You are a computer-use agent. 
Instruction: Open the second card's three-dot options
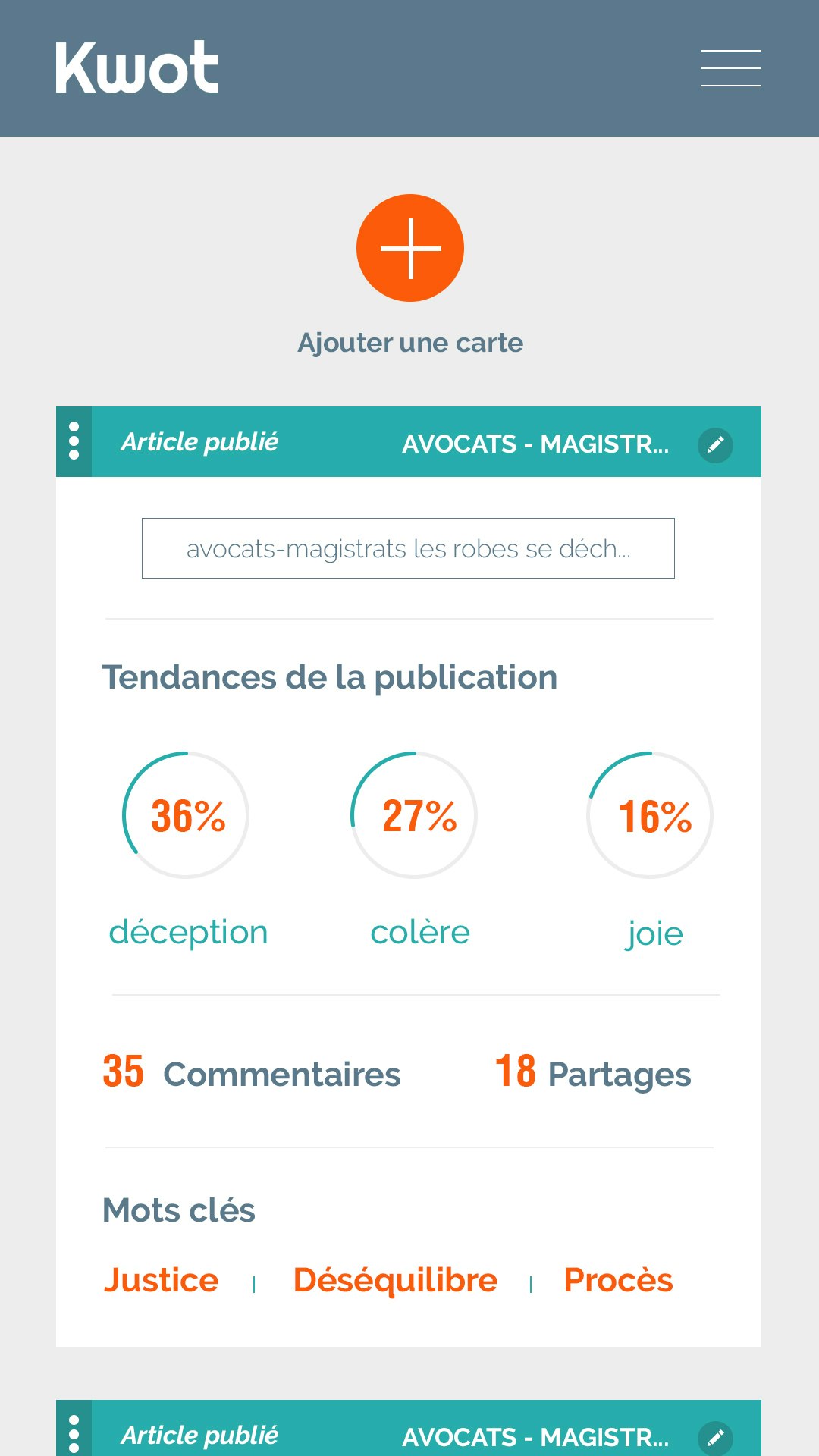coord(74,1433)
